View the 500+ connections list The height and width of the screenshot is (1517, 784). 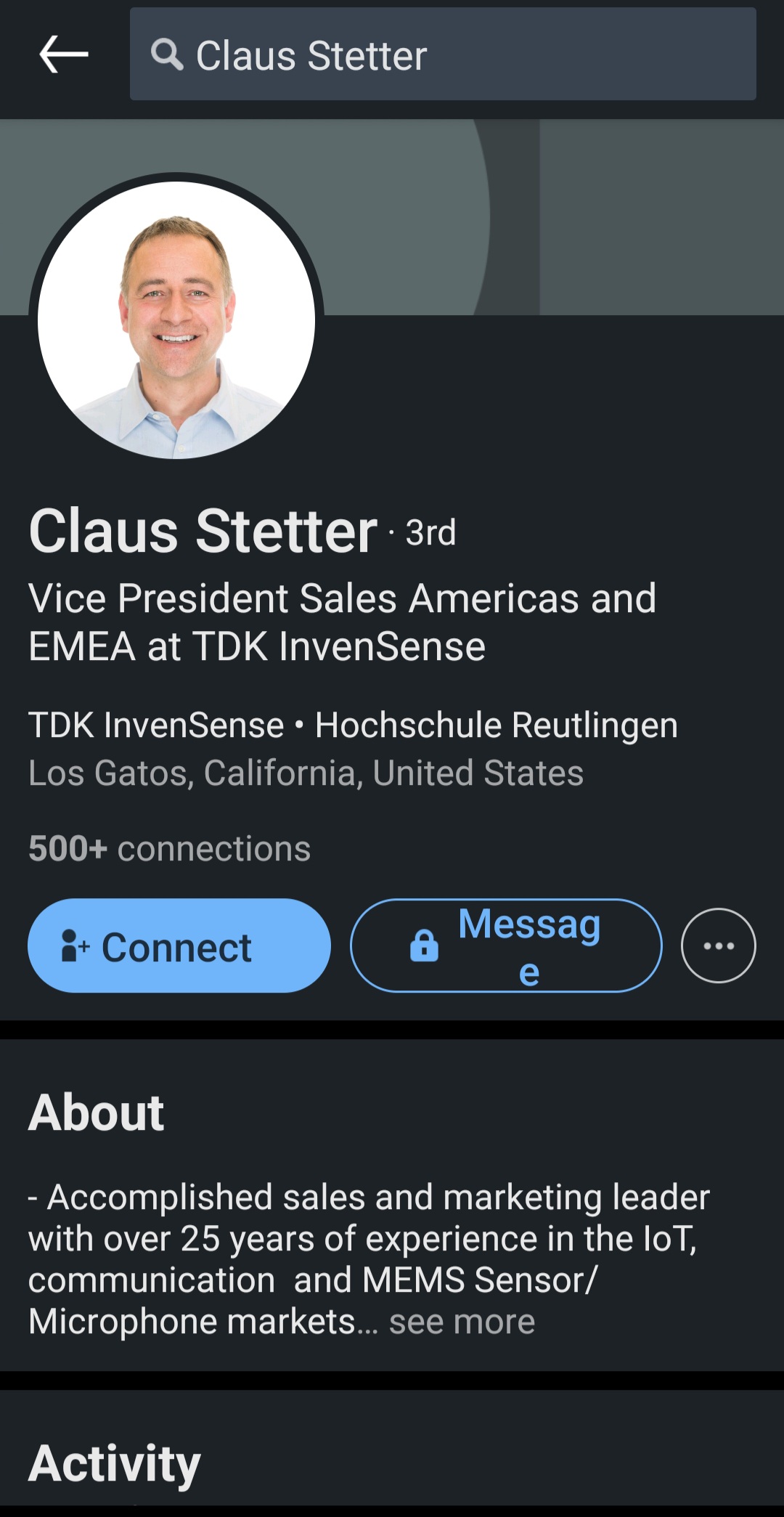[x=169, y=848]
